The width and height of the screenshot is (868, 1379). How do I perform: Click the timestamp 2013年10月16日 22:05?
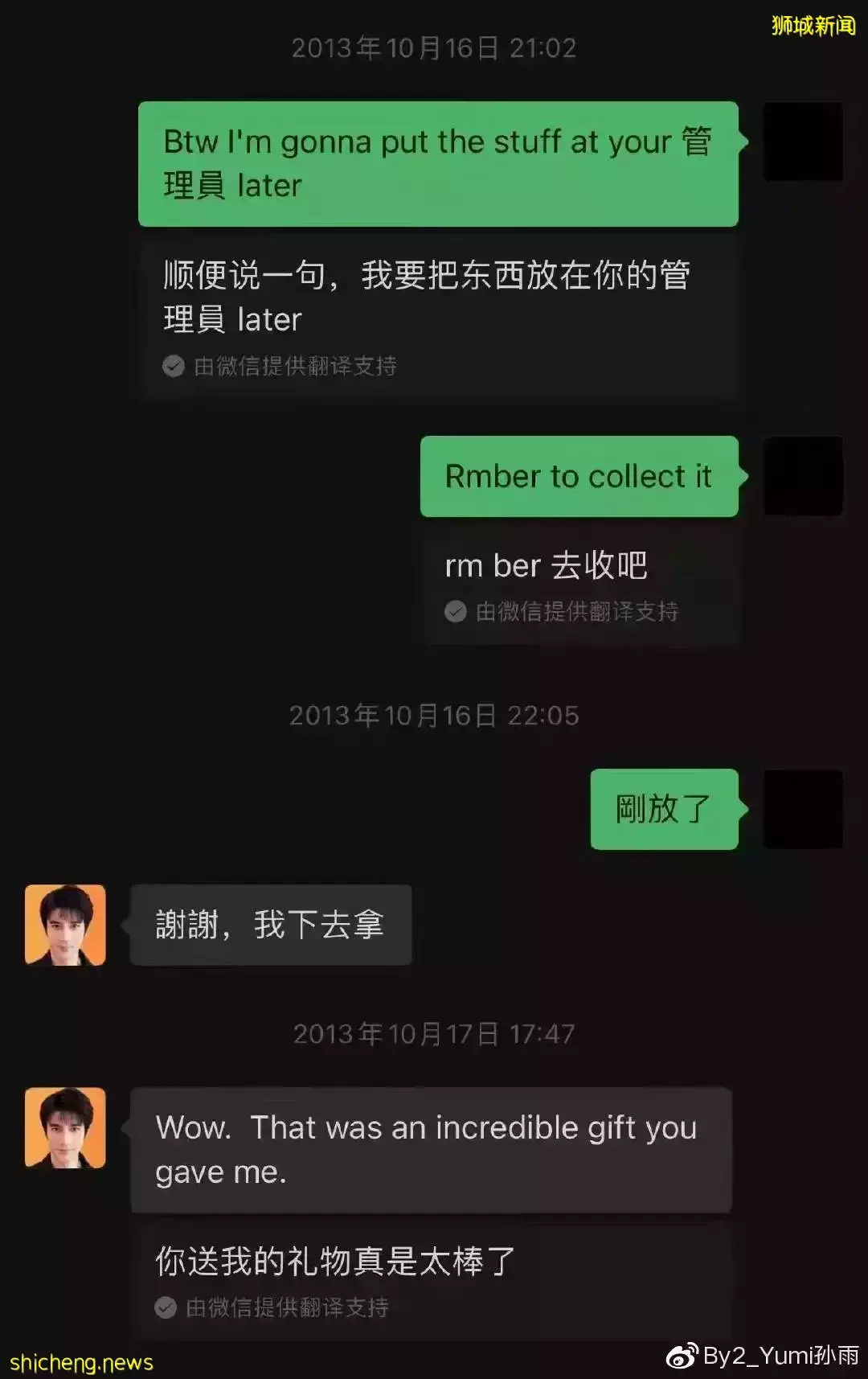[434, 715]
